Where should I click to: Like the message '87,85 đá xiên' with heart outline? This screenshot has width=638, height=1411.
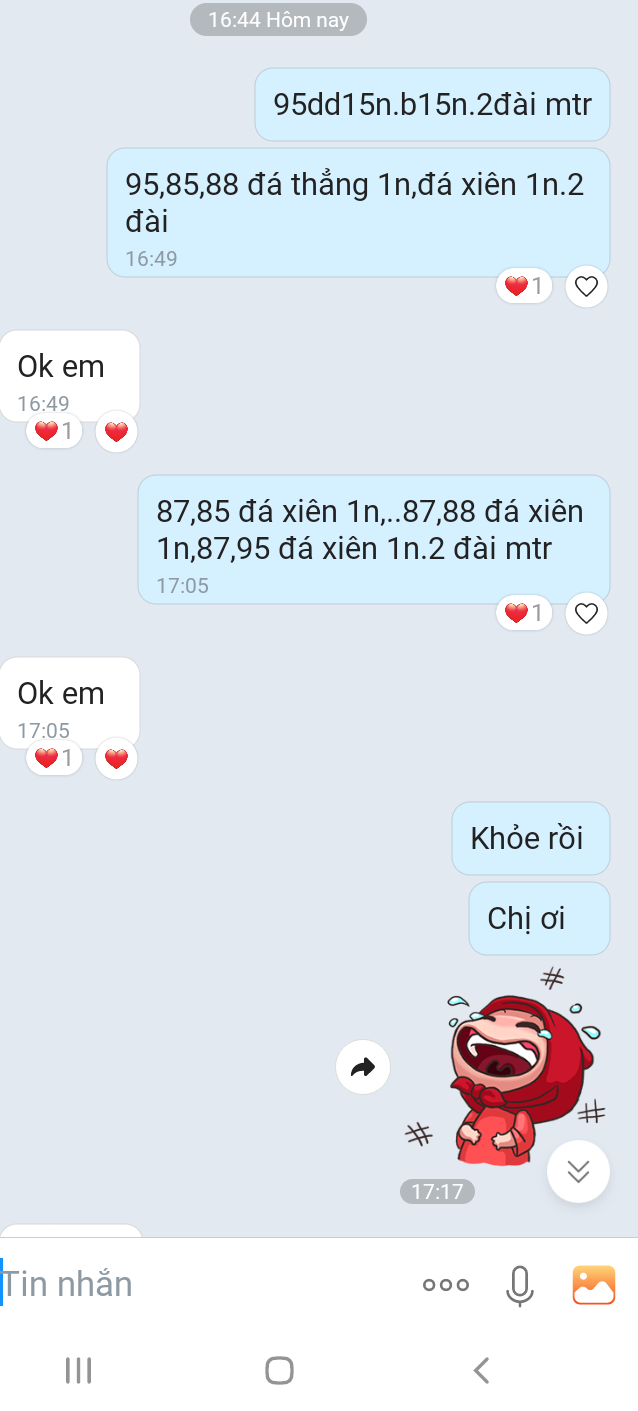pyautogui.click(x=586, y=613)
